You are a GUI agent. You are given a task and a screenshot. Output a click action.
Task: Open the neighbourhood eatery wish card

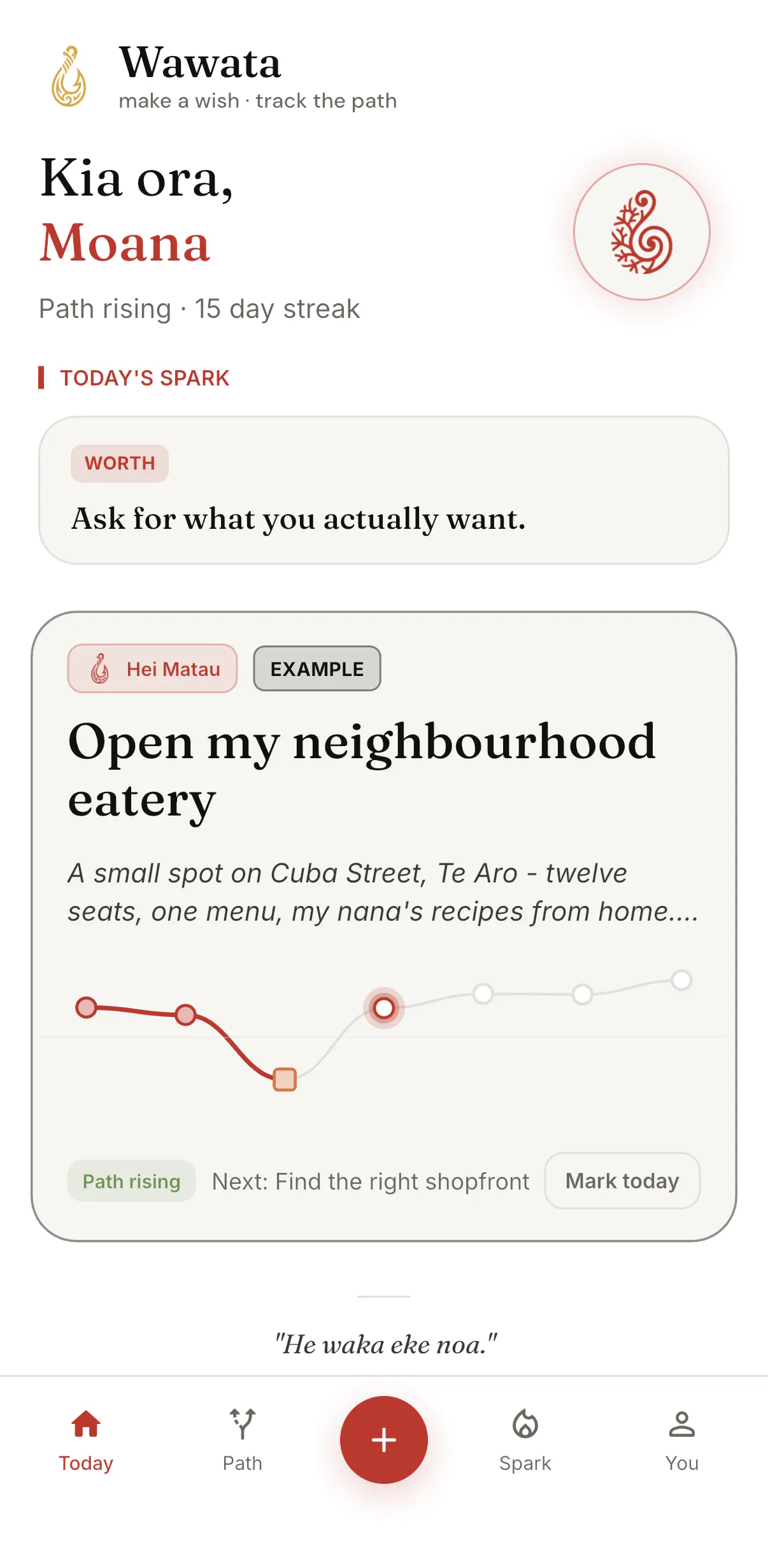click(384, 926)
